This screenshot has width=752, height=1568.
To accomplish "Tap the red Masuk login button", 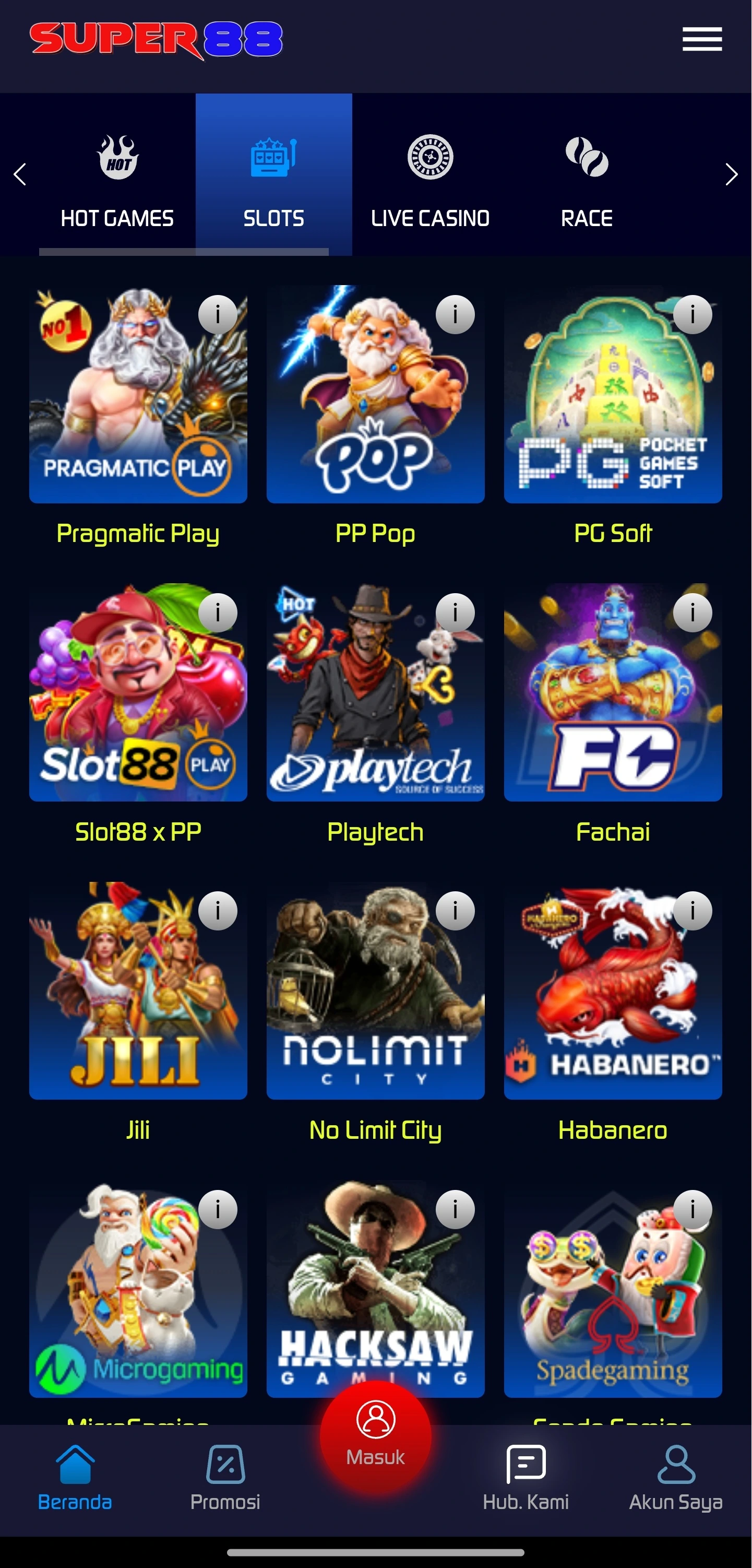I will pyautogui.click(x=375, y=1435).
